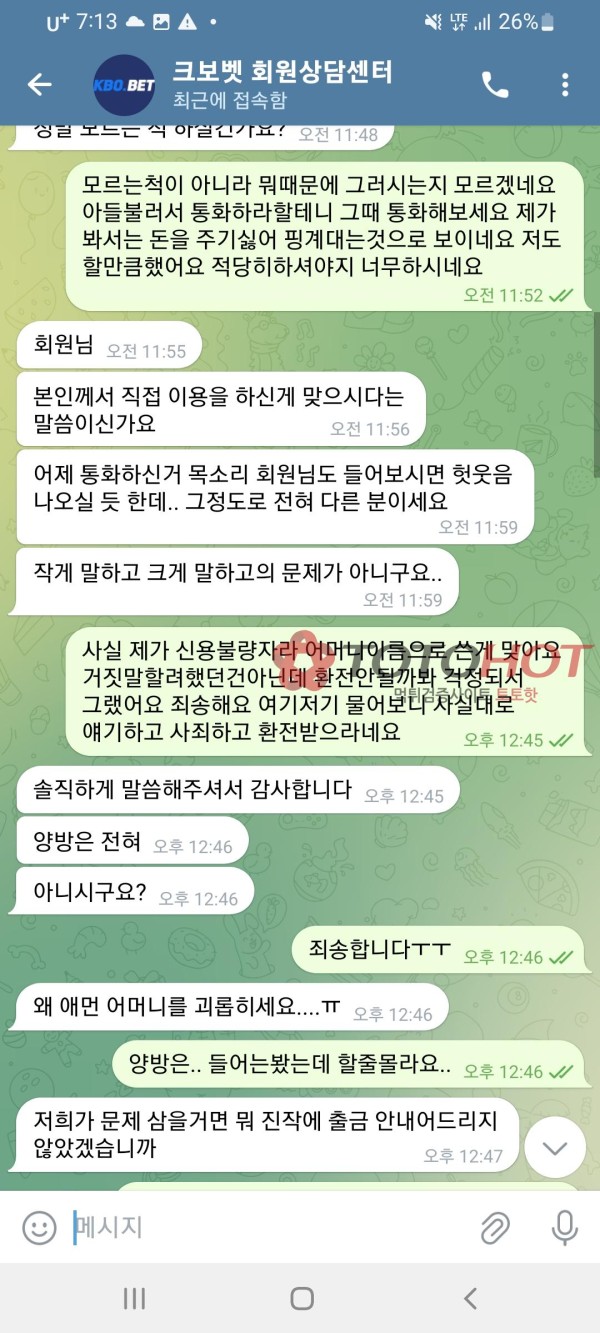The width and height of the screenshot is (600, 1333).
Task: Open the emoji picker
Action: [x=39, y=1227]
